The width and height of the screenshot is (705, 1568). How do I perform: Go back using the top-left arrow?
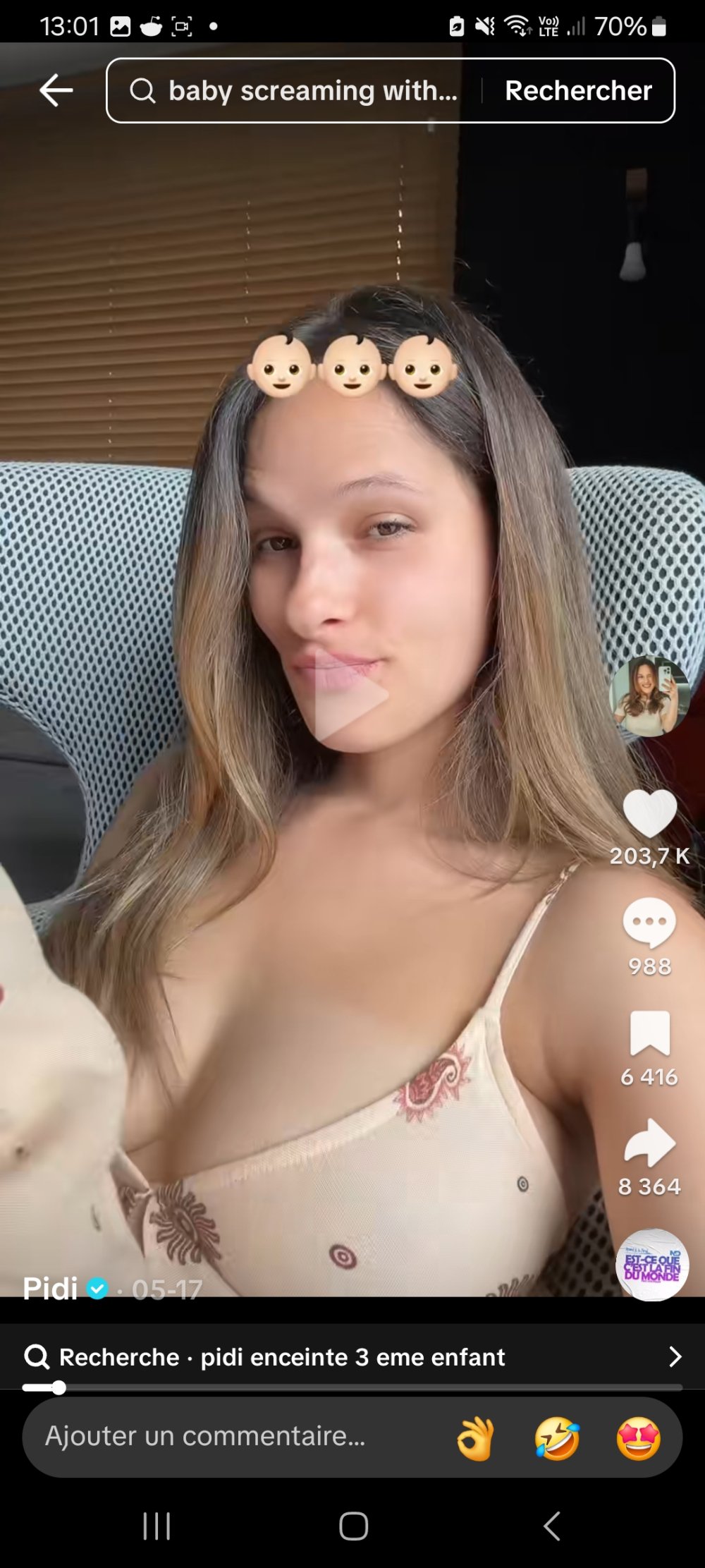pyautogui.click(x=56, y=90)
